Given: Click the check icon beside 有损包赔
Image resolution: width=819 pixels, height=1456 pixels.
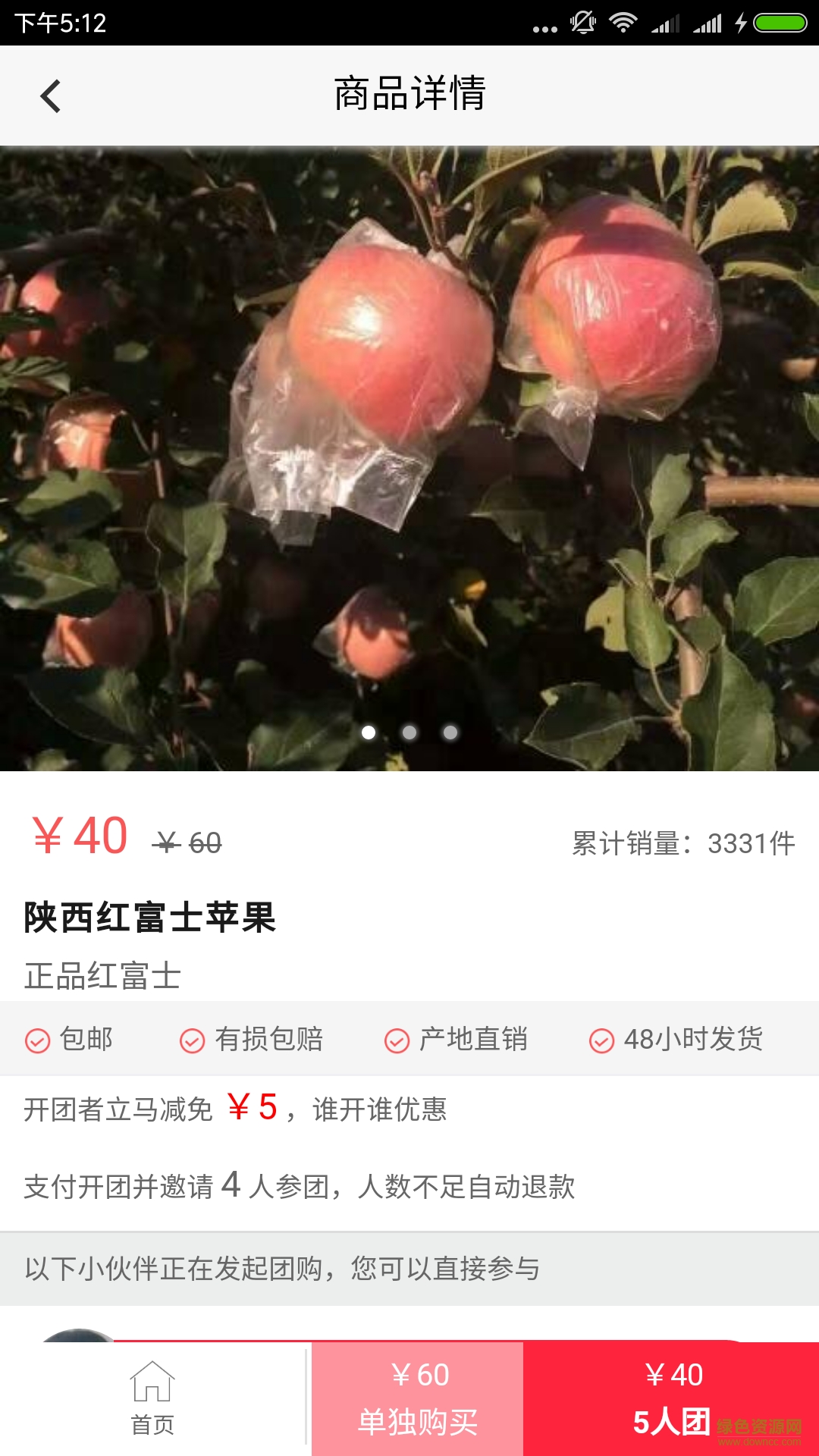Looking at the screenshot, I should point(192,1040).
